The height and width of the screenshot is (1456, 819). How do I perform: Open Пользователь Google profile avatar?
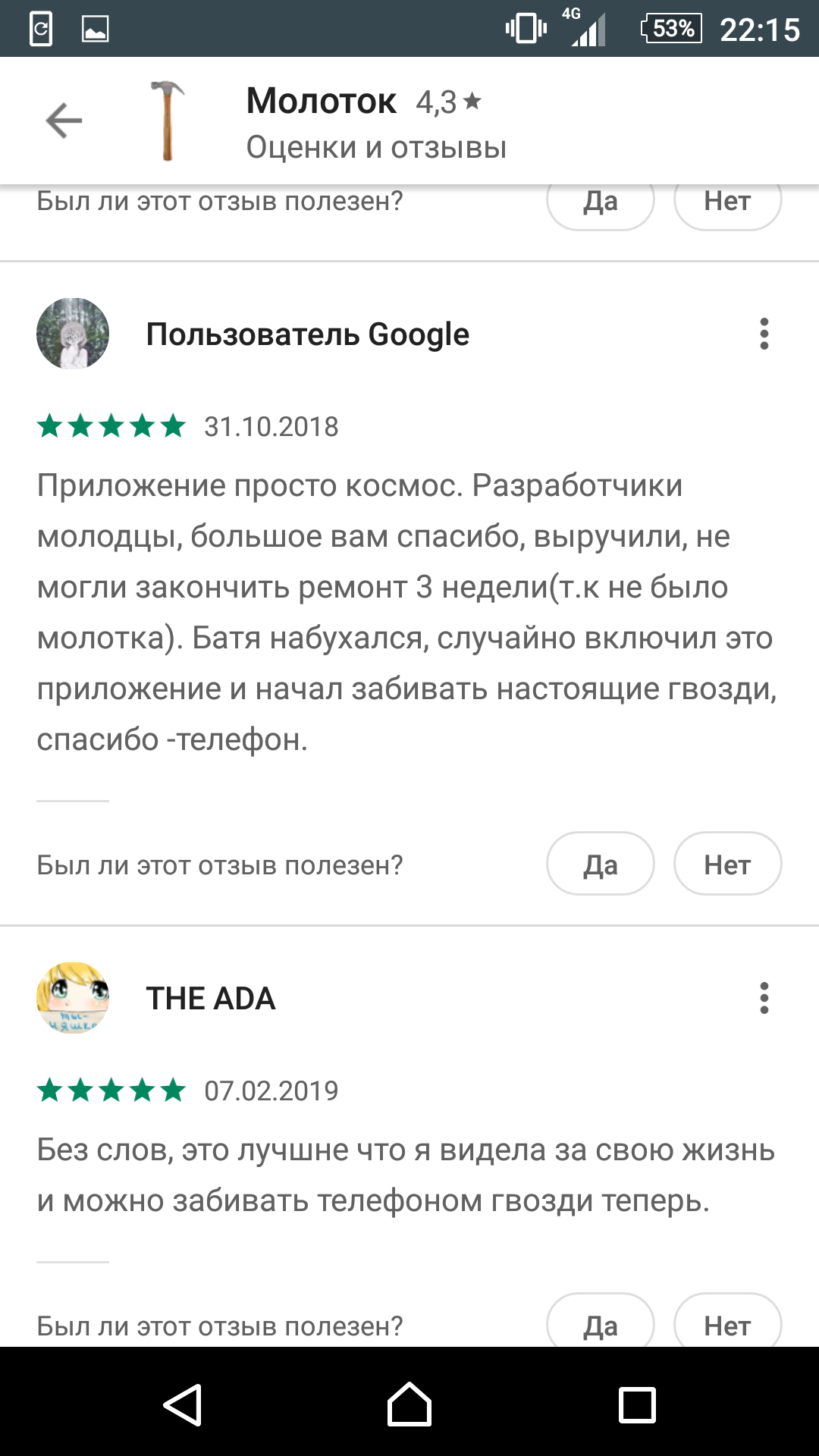(73, 334)
